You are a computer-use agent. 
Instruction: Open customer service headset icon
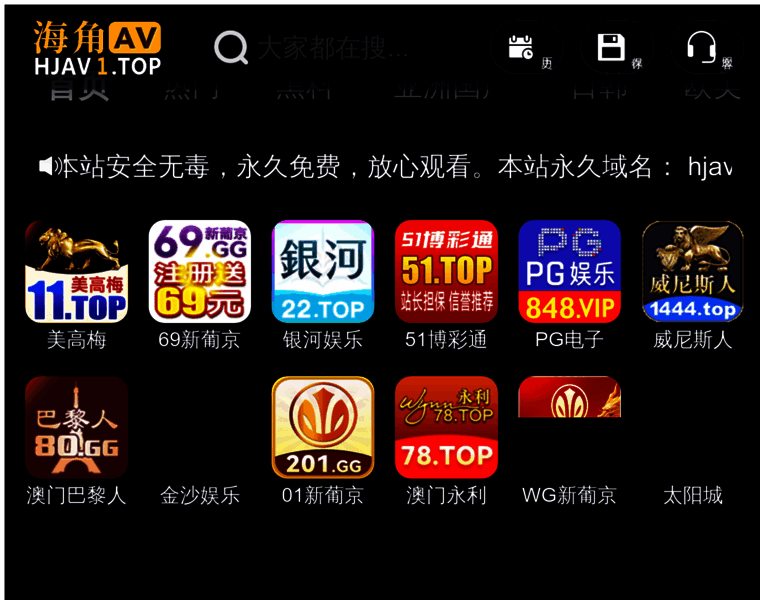pos(702,47)
